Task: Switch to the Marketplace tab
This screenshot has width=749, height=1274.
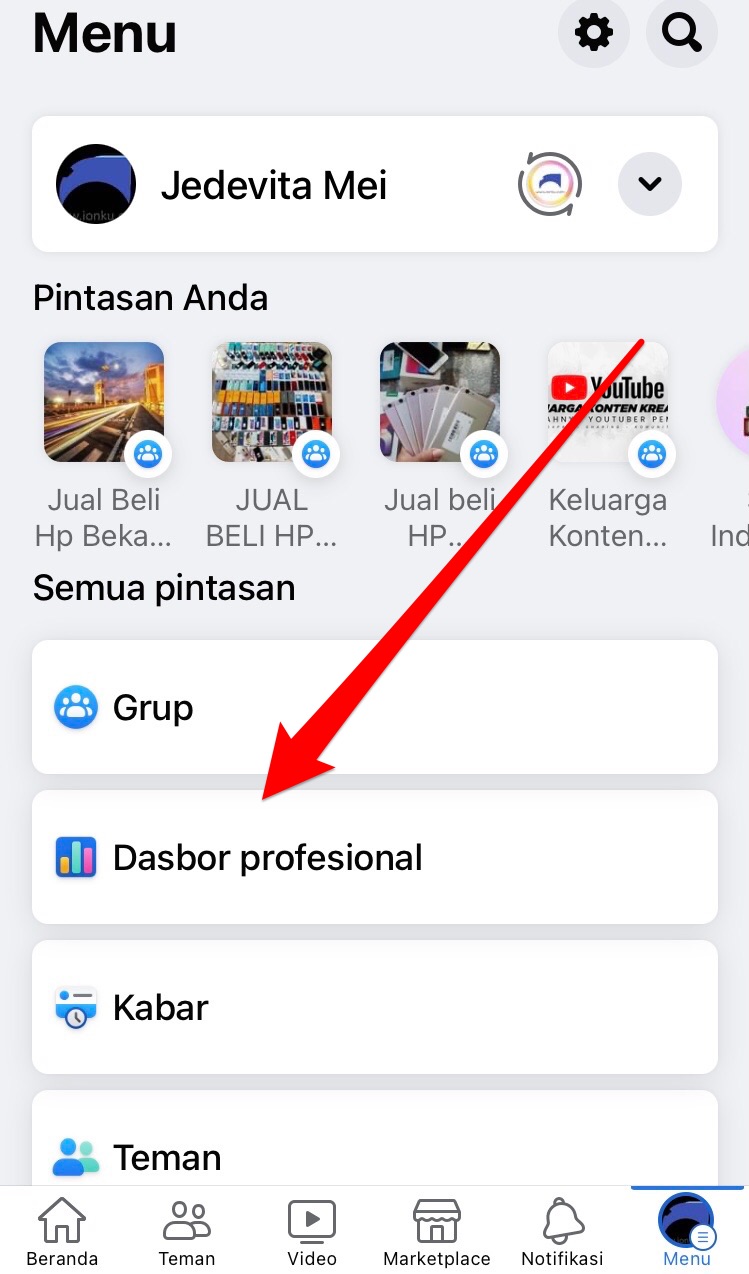Action: [437, 1232]
